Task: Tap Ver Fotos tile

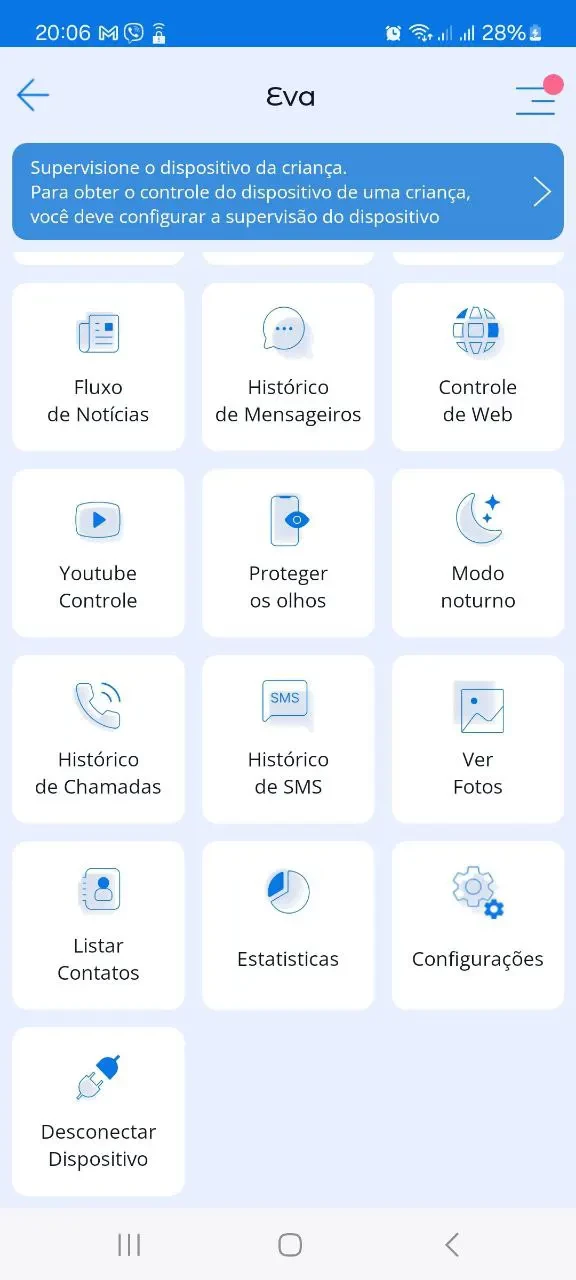Action: (x=478, y=739)
